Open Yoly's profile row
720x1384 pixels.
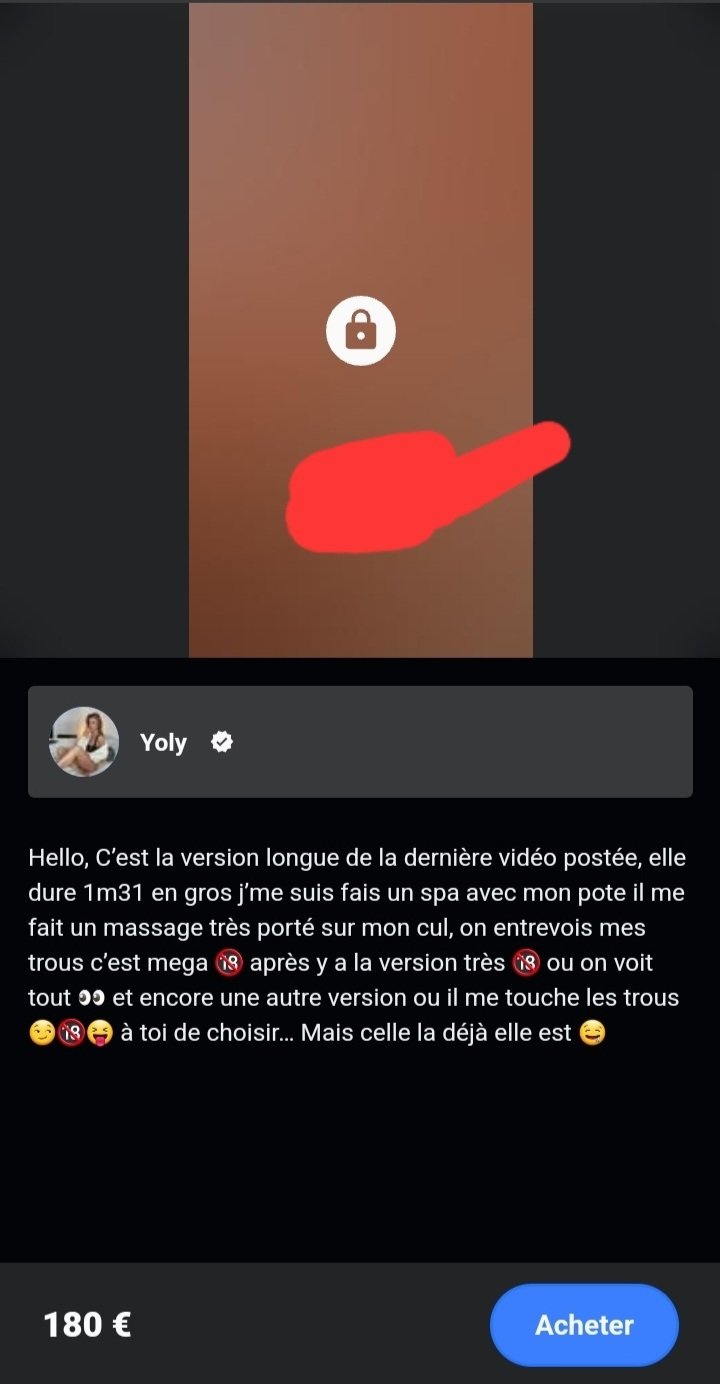(360, 742)
